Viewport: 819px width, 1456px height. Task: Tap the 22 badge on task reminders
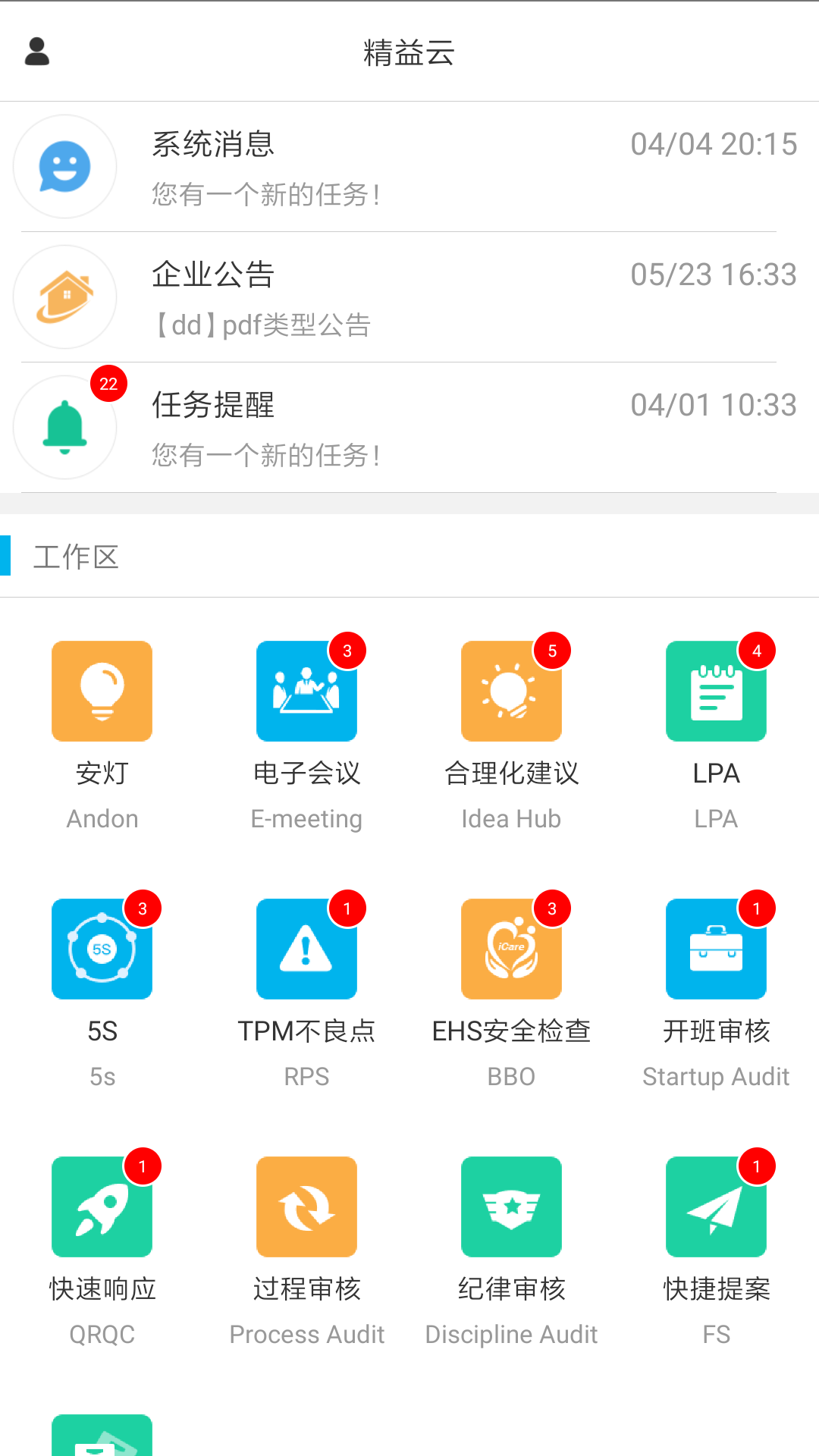(x=108, y=384)
